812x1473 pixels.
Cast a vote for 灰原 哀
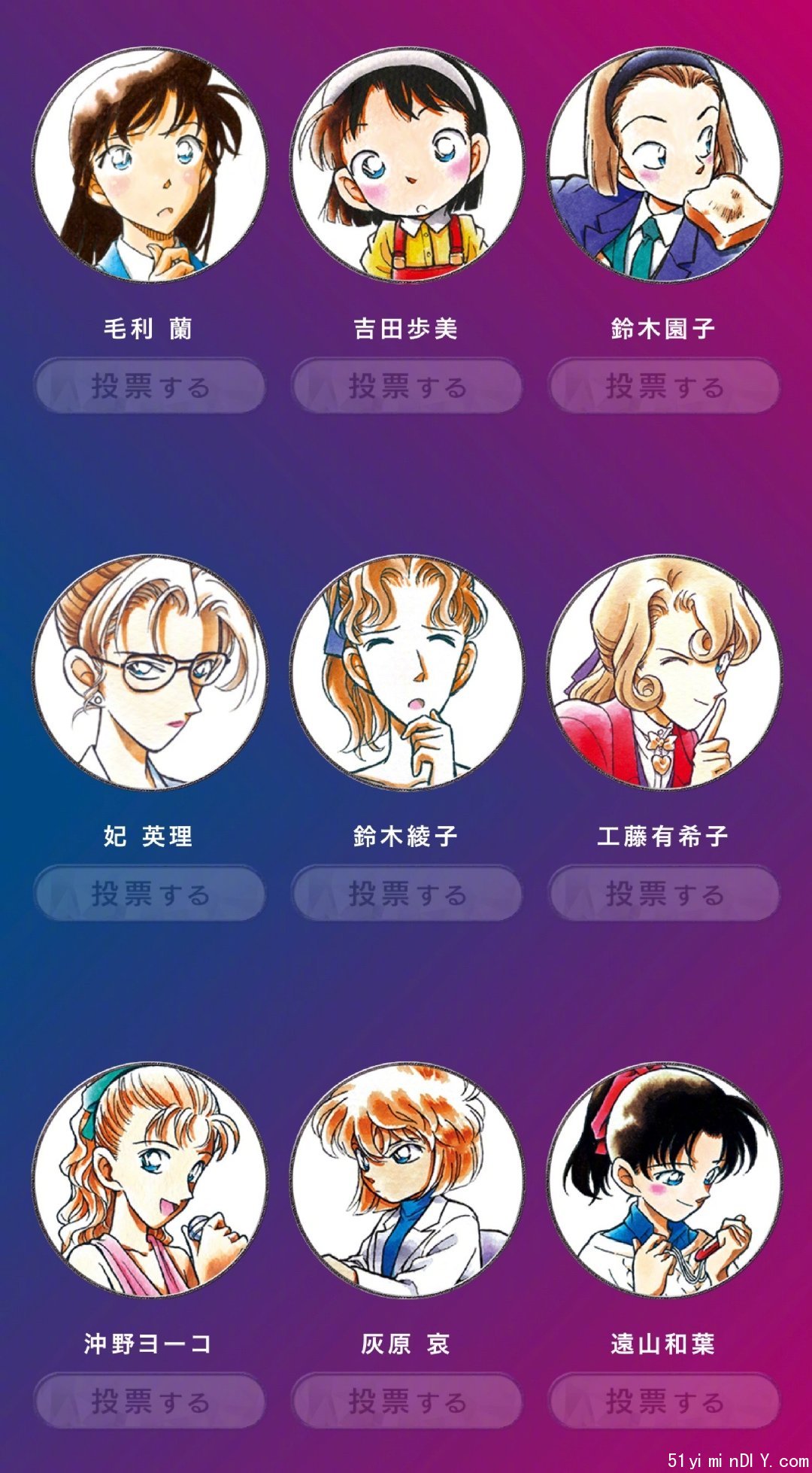[x=407, y=1401]
